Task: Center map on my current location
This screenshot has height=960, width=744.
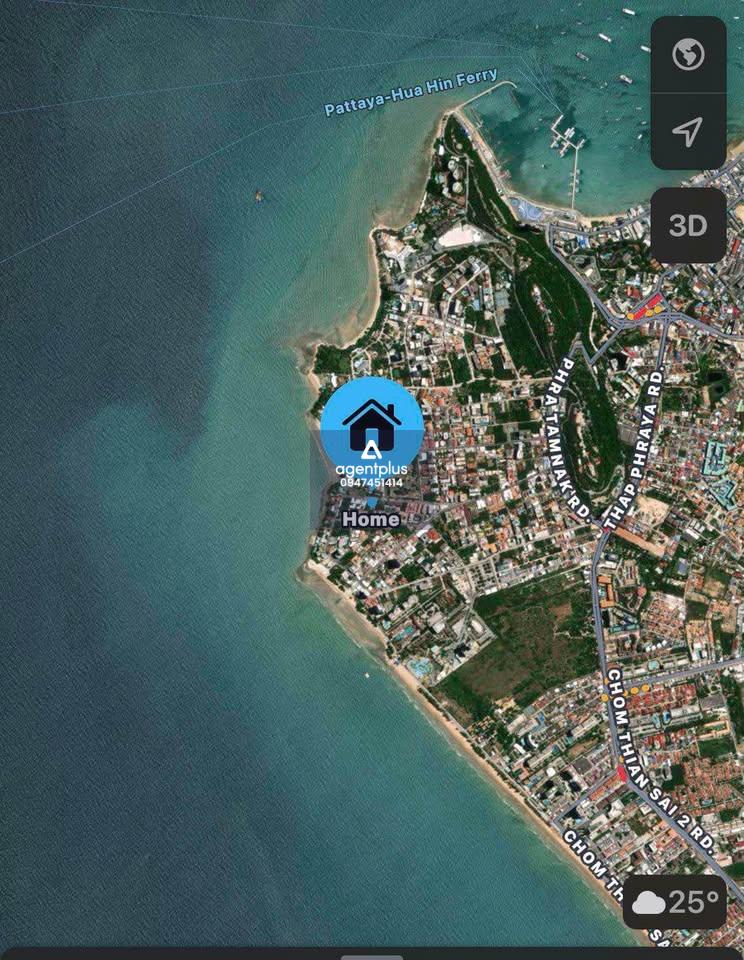Action: tap(688, 131)
